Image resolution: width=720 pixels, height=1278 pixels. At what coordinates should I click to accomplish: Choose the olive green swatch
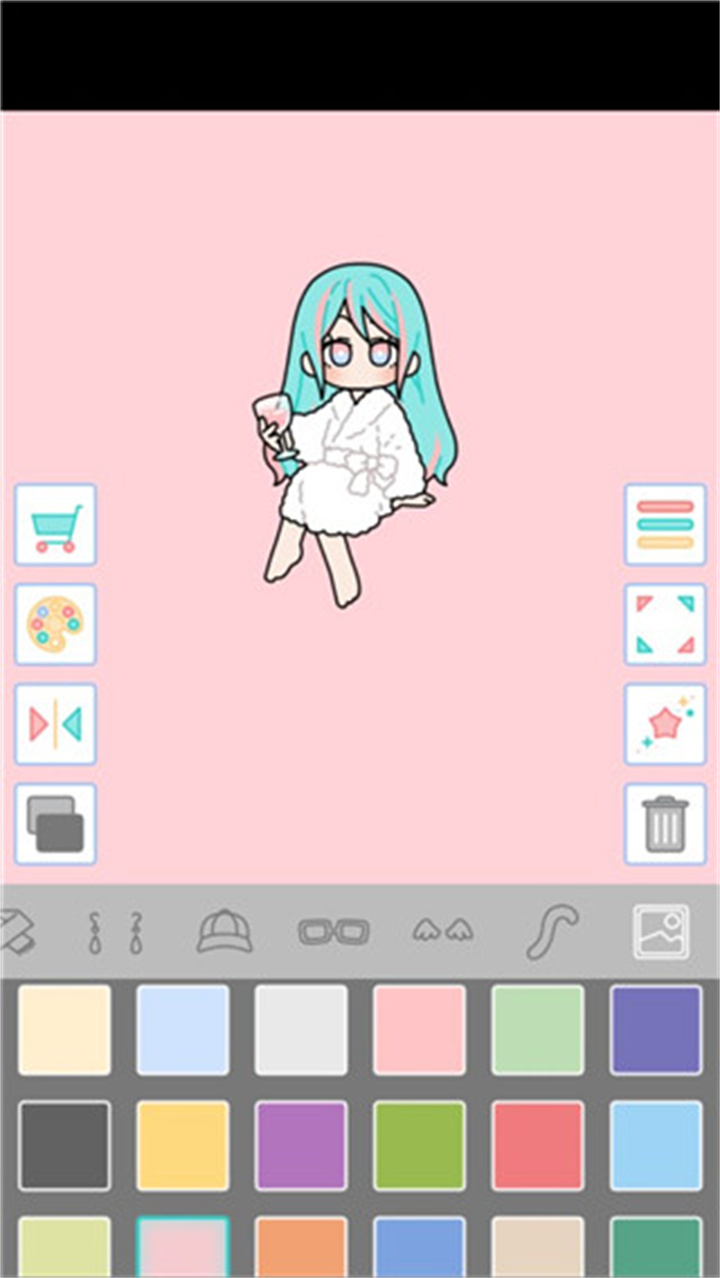click(x=420, y=1146)
